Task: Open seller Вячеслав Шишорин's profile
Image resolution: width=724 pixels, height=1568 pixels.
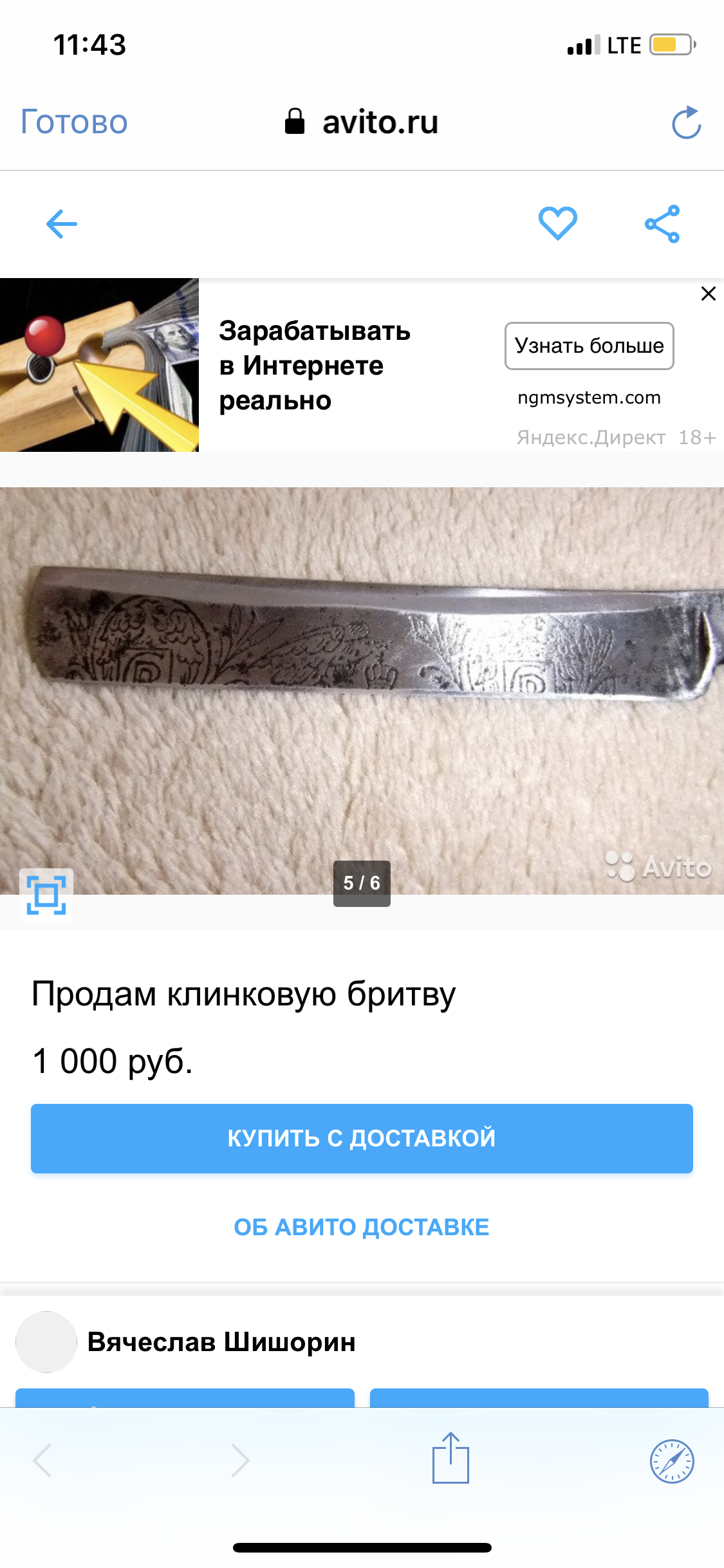Action: (x=221, y=1342)
